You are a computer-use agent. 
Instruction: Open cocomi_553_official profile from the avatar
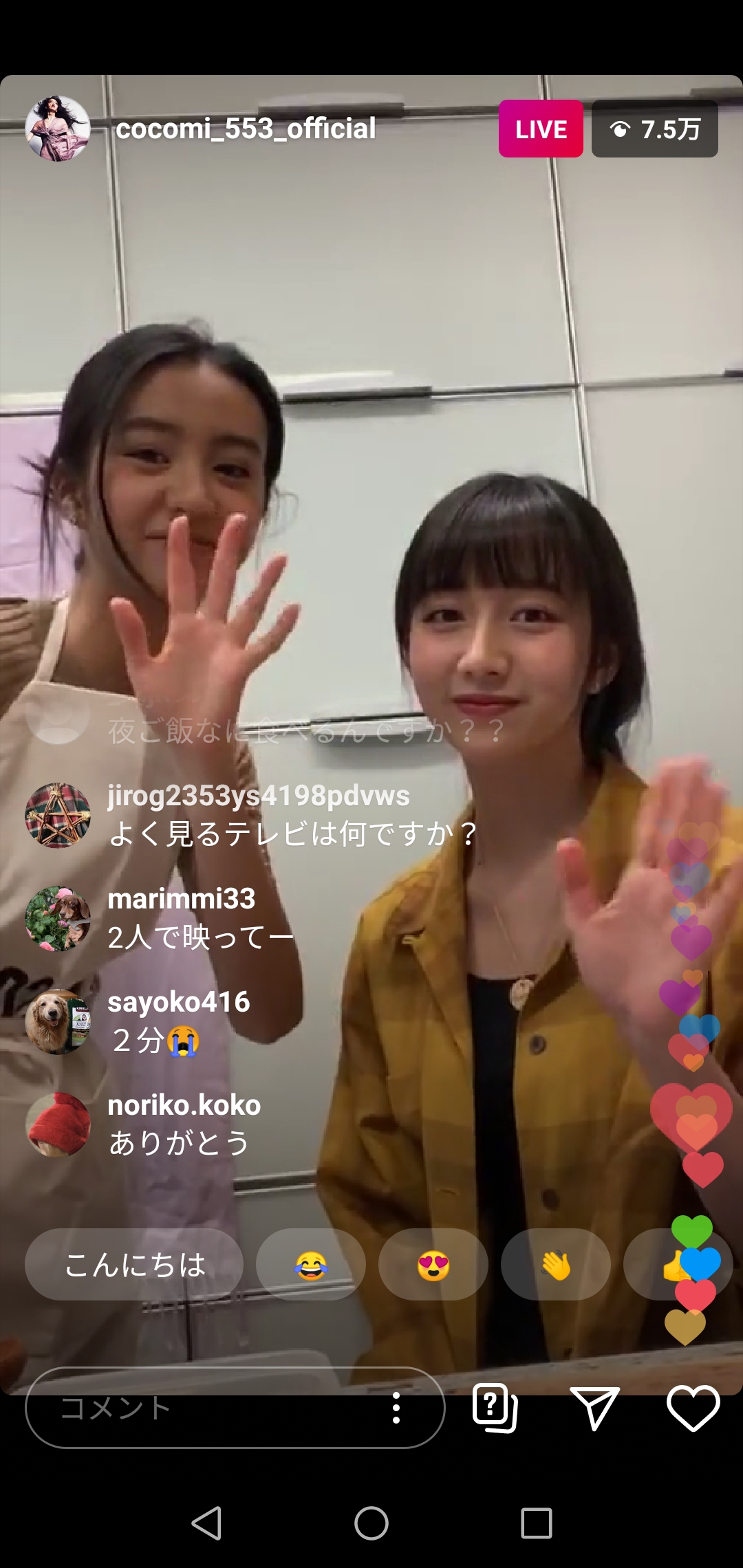click(x=58, y=129)
